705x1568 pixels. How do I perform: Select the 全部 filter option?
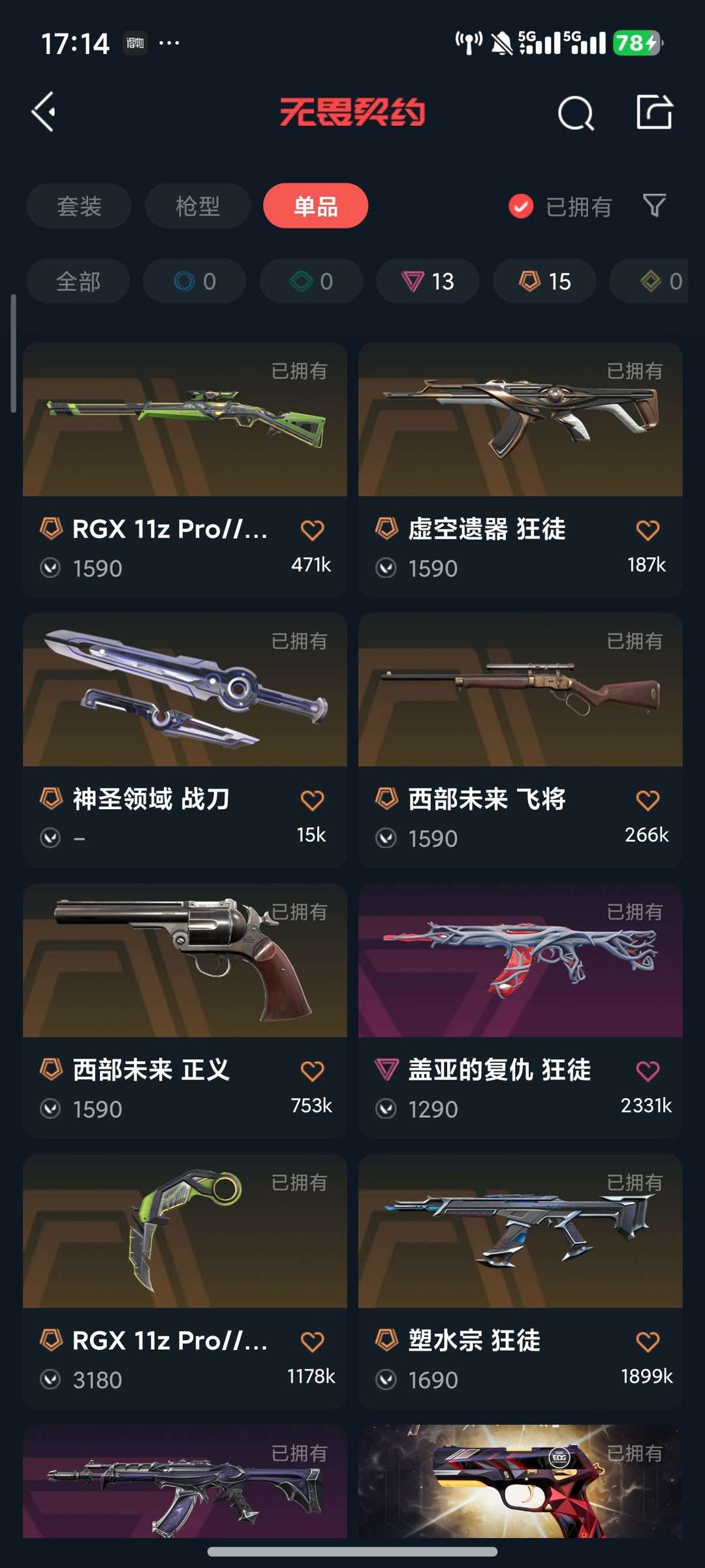pos(78,281)
